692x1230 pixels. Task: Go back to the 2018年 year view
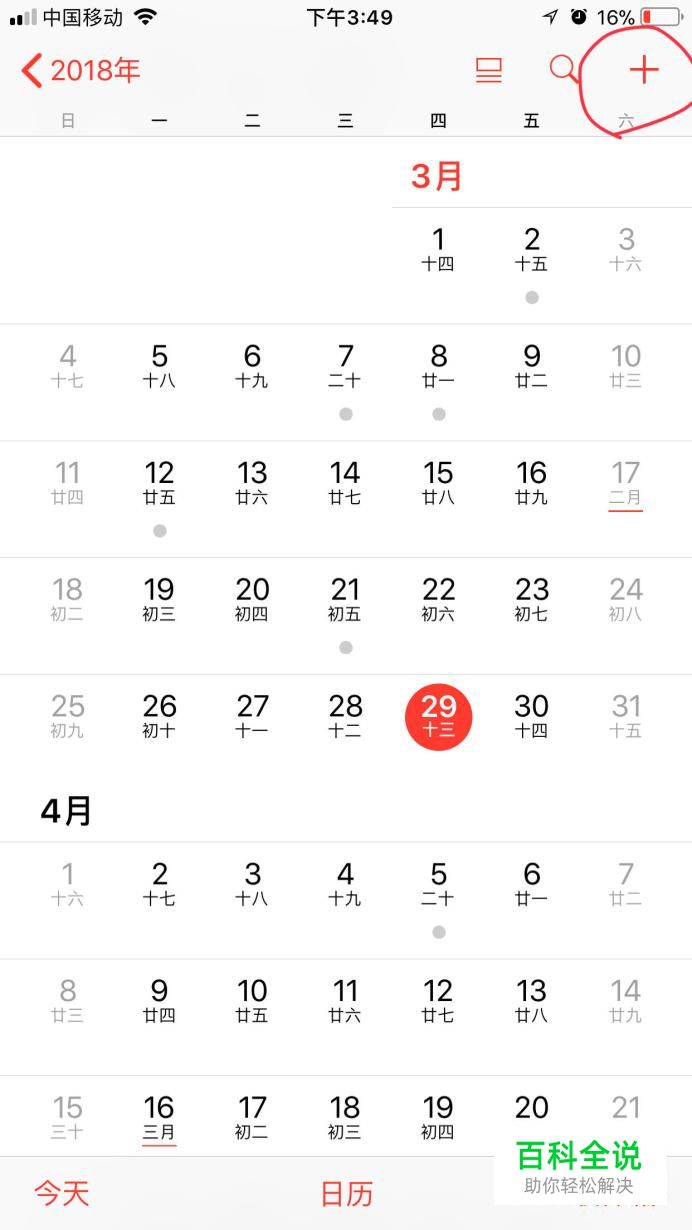(x=82, y=70)
